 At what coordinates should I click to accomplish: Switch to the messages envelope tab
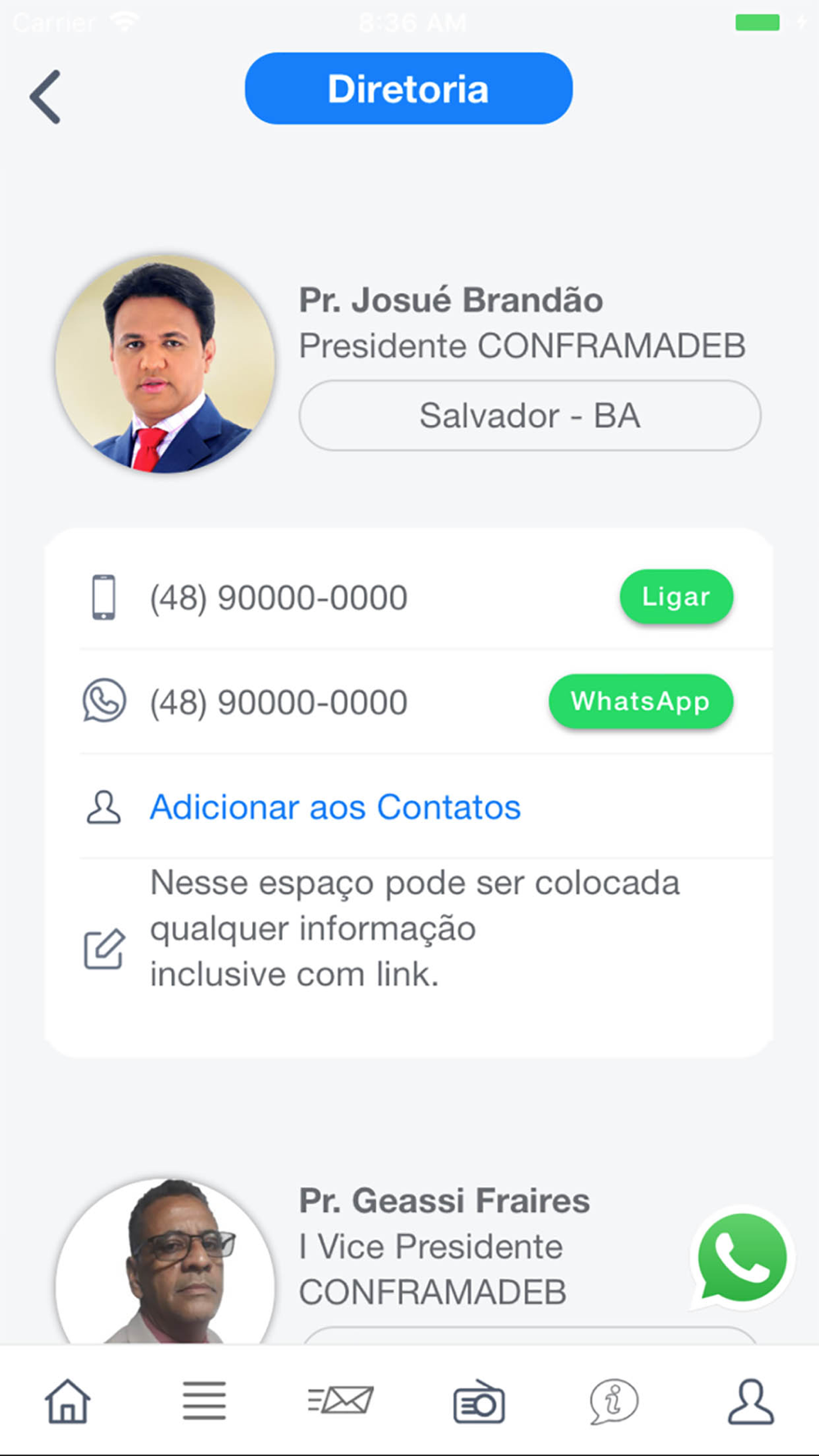pyautogui.click(x=341, y=1401)
